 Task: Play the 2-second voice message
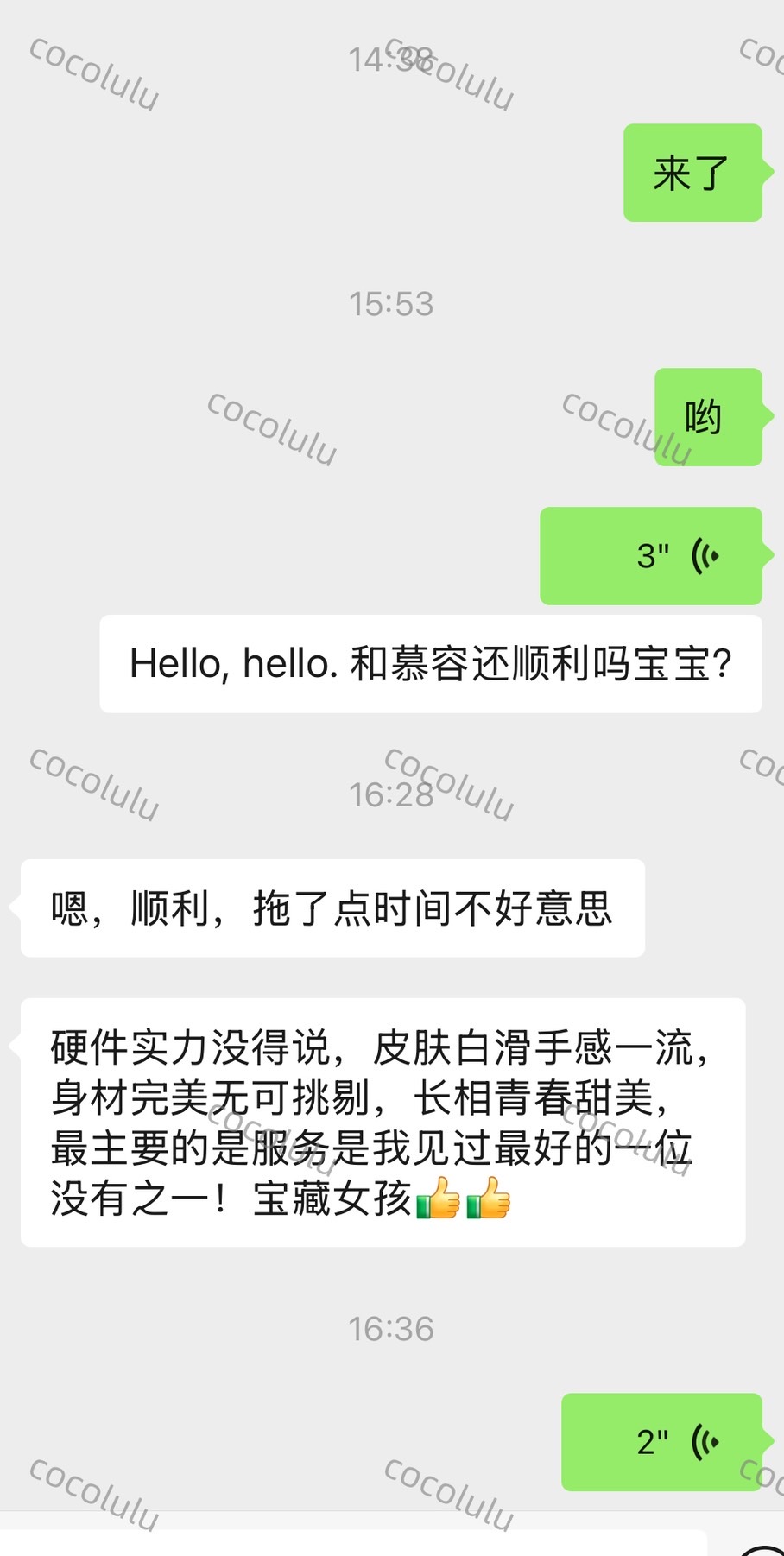point(661,1441)
